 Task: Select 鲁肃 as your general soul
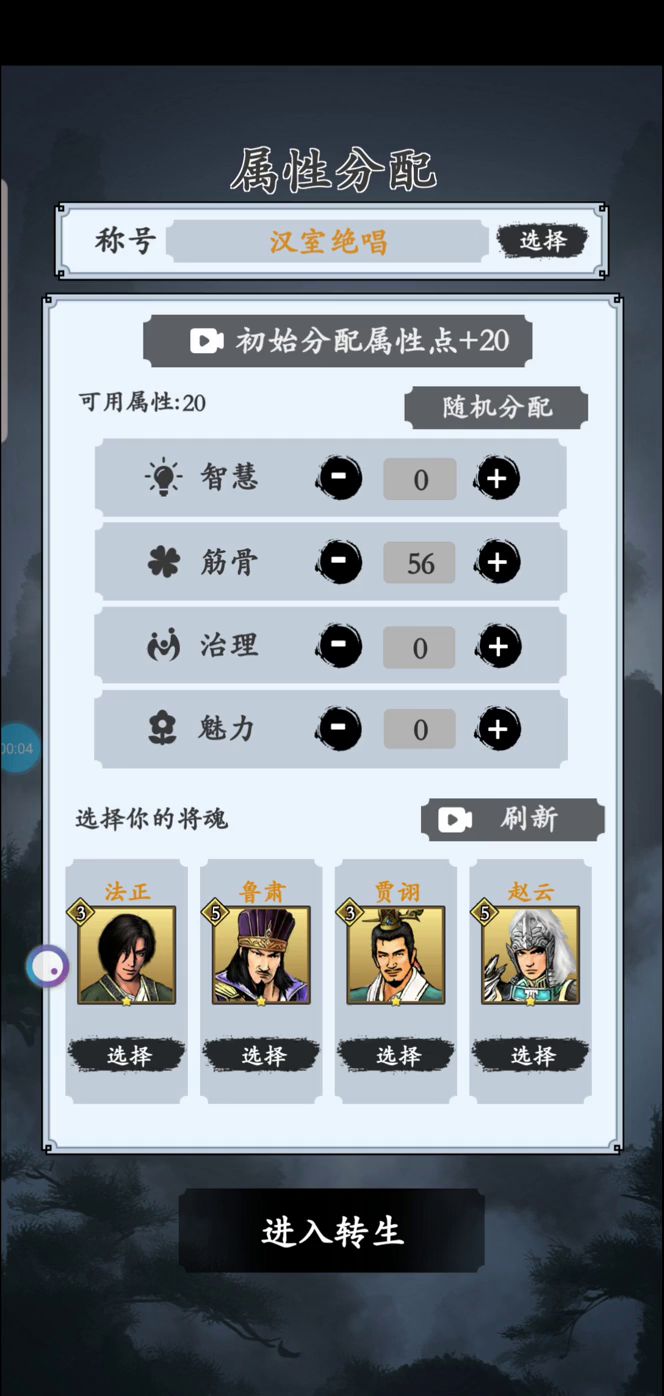click(262, 1055)
